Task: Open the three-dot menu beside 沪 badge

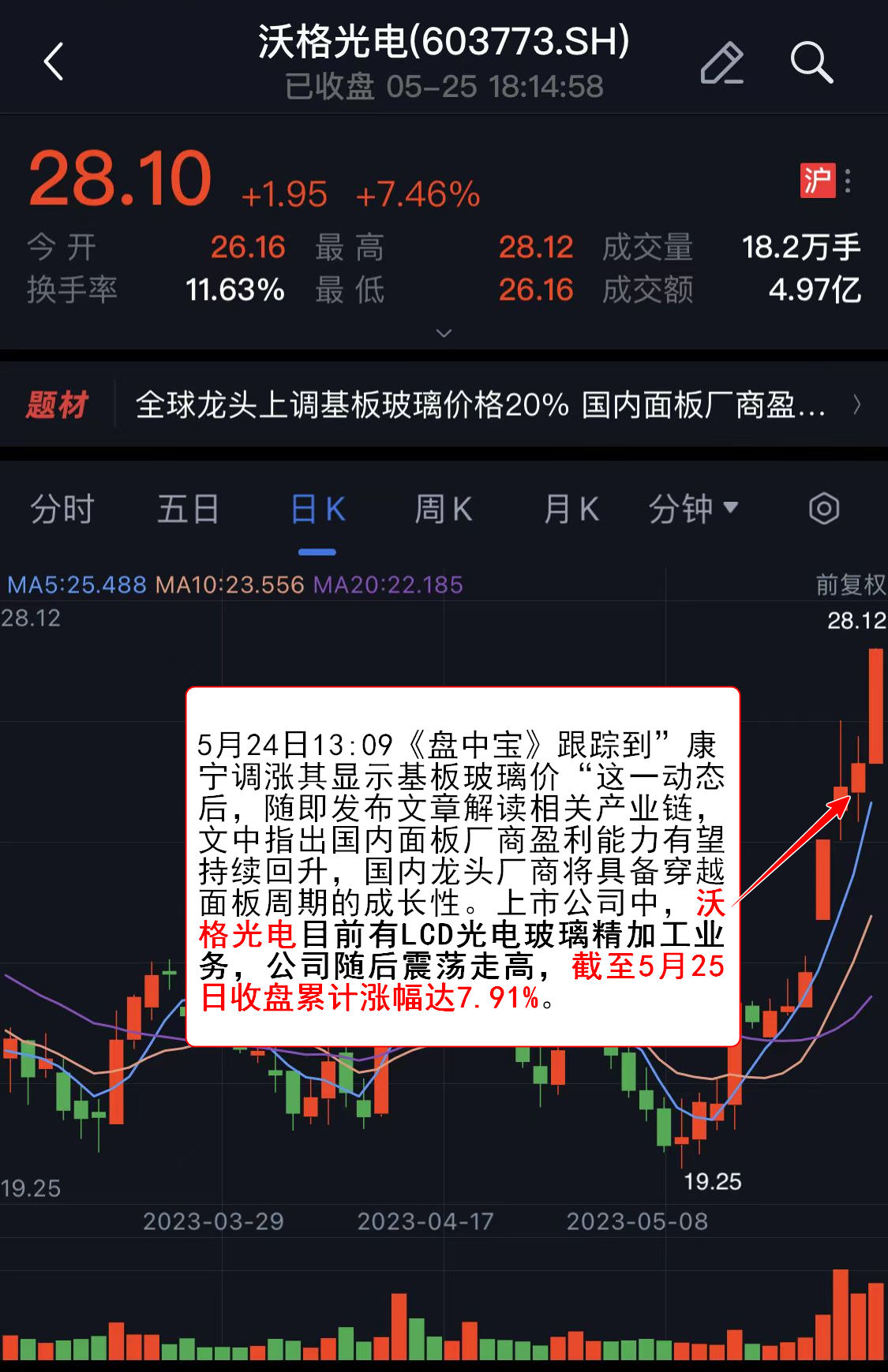Action: (849, 181)
